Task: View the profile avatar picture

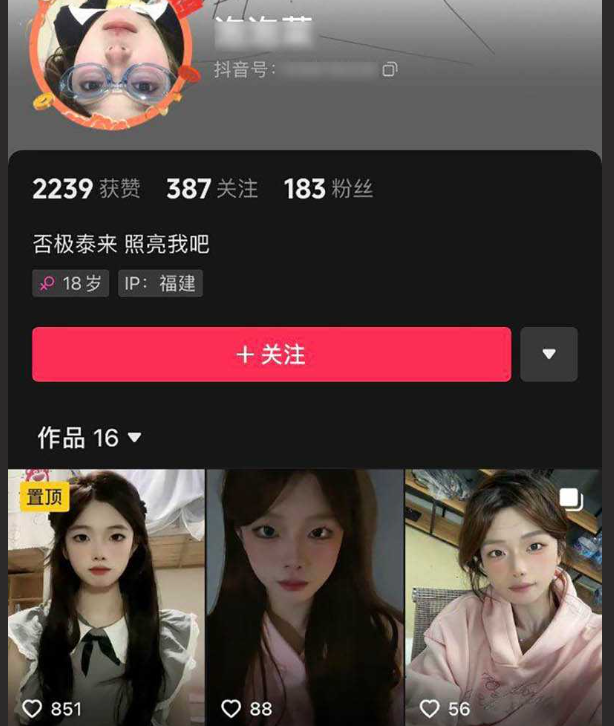Action: click(110, 55)
